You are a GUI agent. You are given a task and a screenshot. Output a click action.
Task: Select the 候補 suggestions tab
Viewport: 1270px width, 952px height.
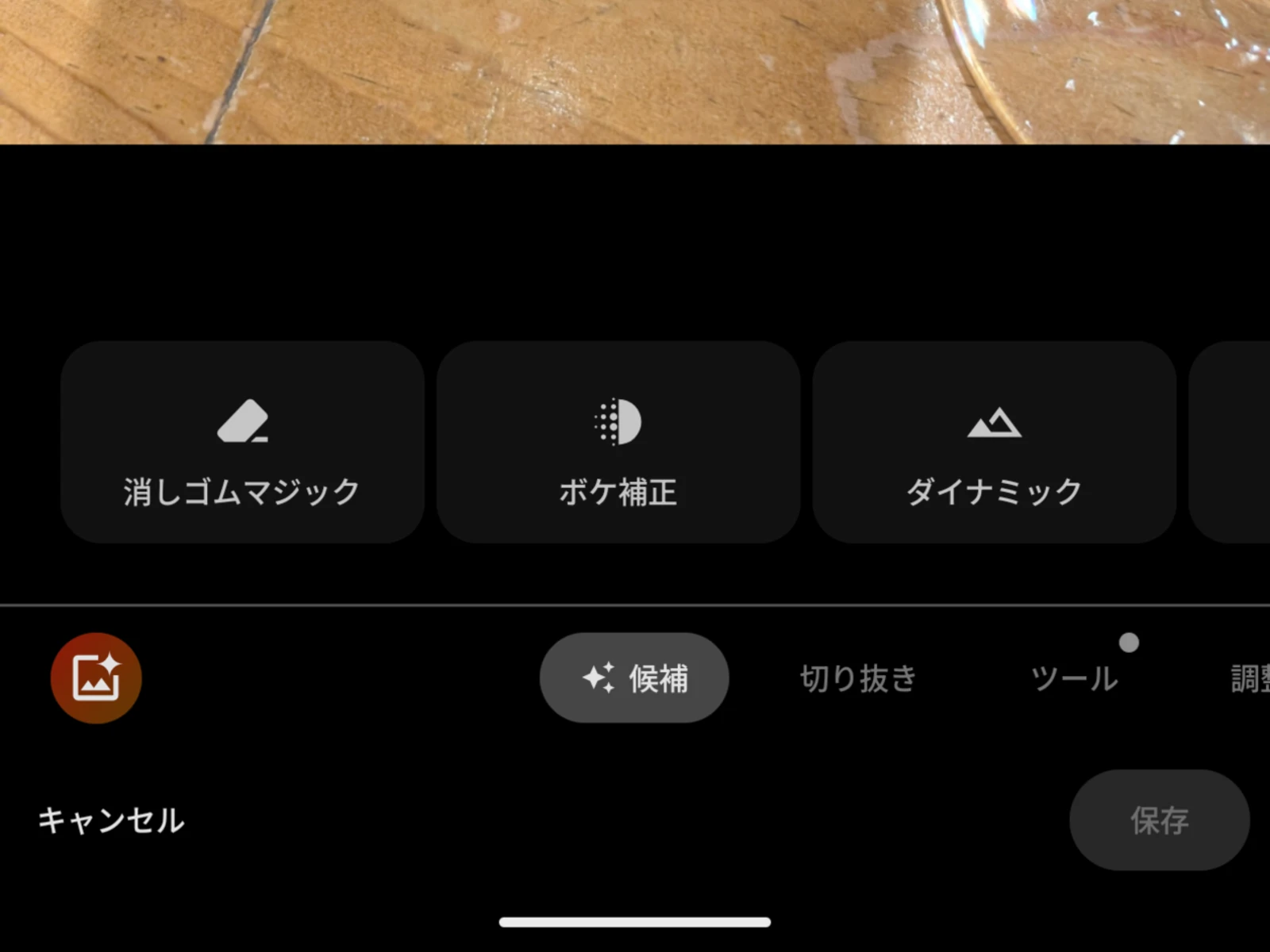click(634, 678)
